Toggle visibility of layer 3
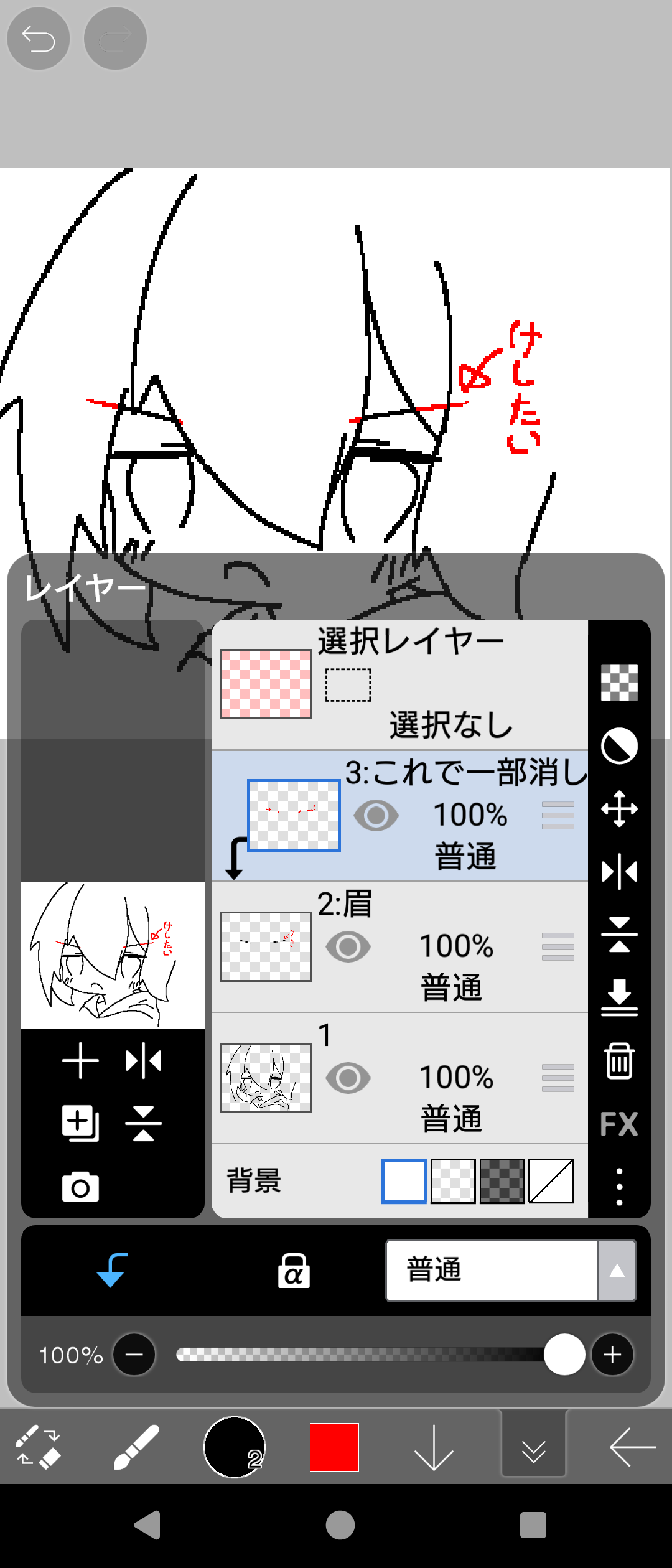This screenshot has width=672, height=1568. click(x=376, y=816)
